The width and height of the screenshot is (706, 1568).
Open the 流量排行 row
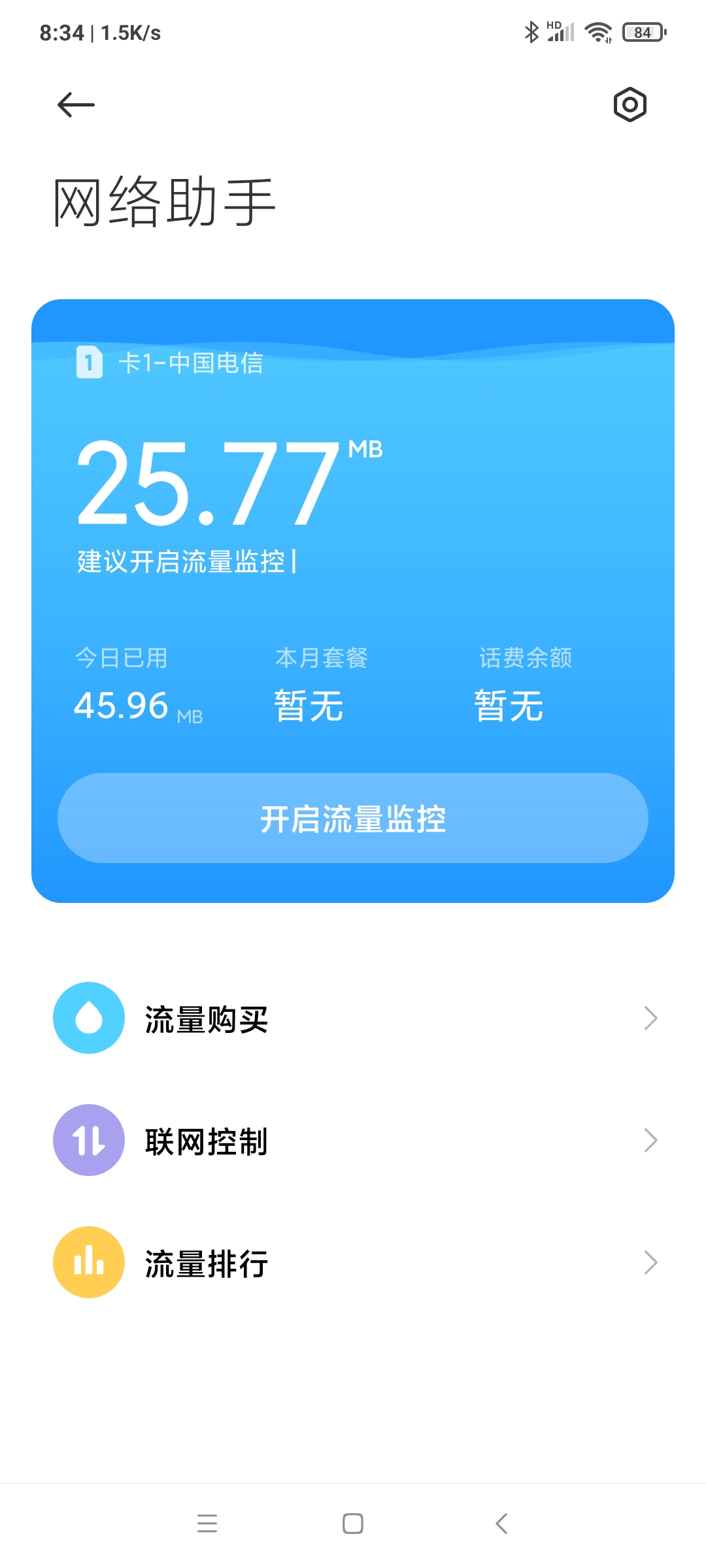pyautogui.click(x=353, y=1262)
